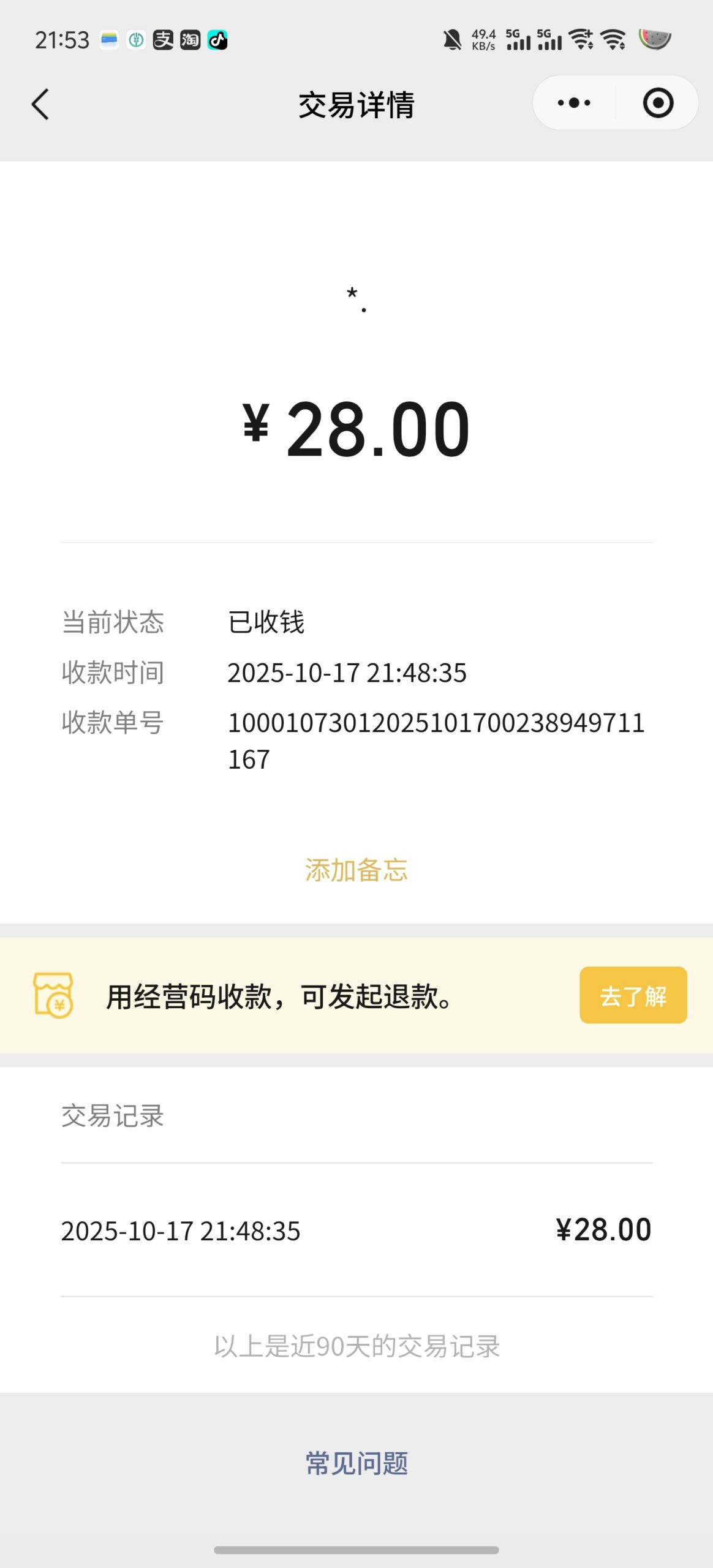Open Alipay from the status bar
Viewport: 713px width, 1568px height.
click(x=164, y=40)
